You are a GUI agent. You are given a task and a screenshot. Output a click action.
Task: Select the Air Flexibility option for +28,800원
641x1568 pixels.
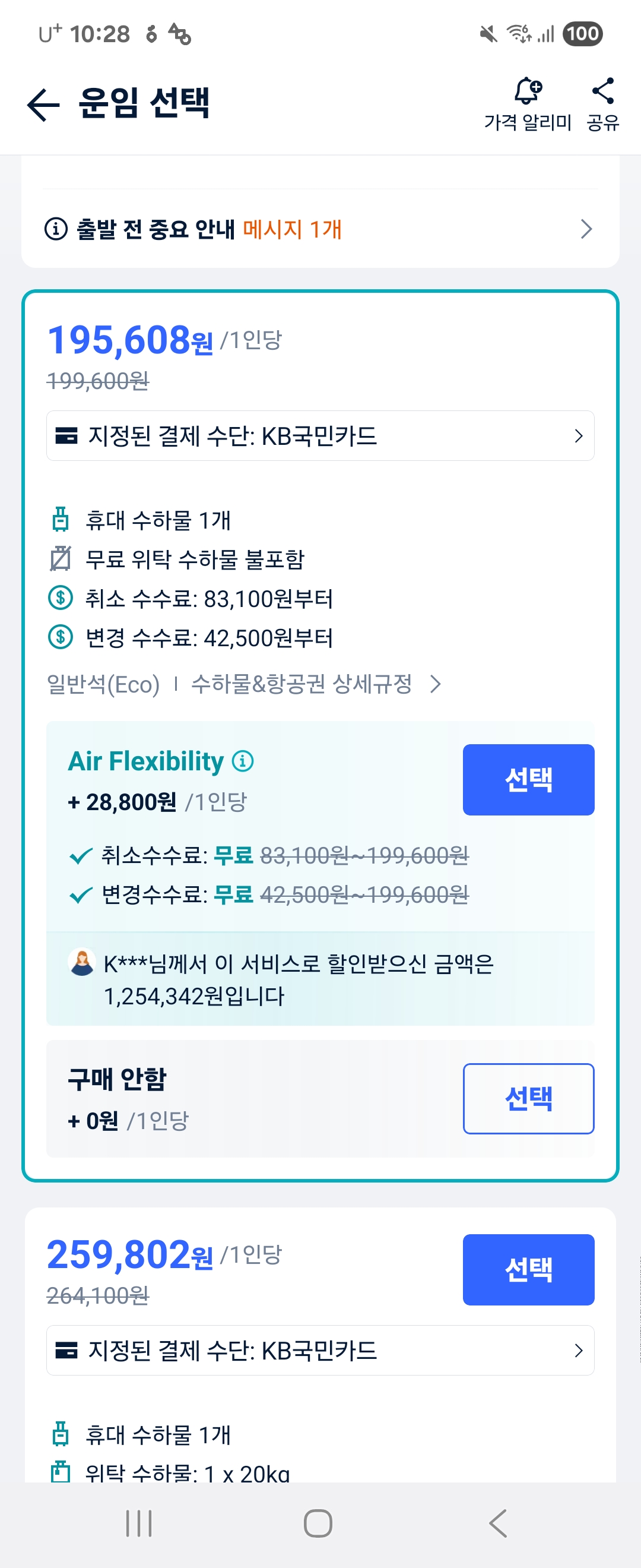pyautogui.click(x=528, y=780)
